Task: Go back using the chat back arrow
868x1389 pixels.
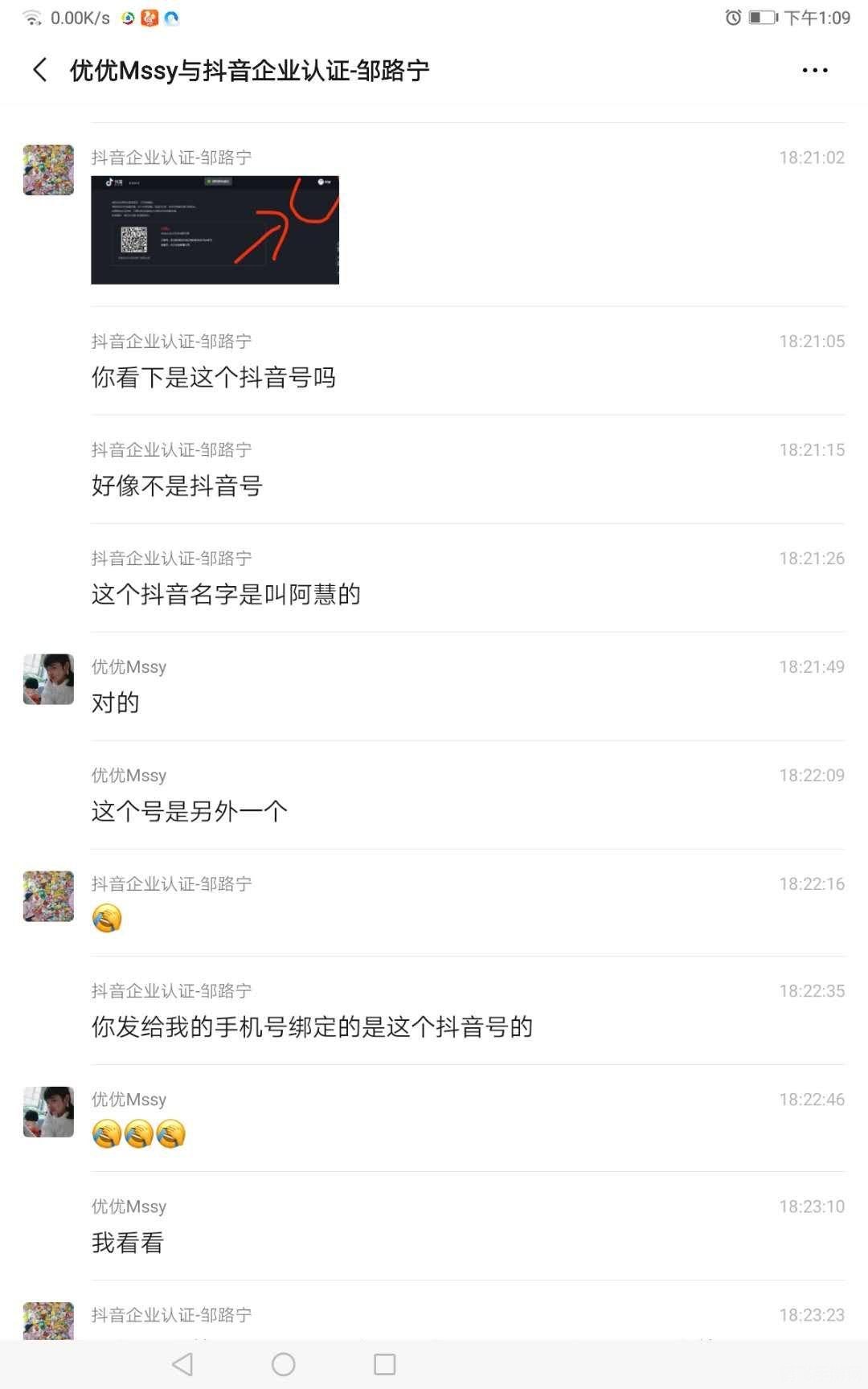Action: 38,71
